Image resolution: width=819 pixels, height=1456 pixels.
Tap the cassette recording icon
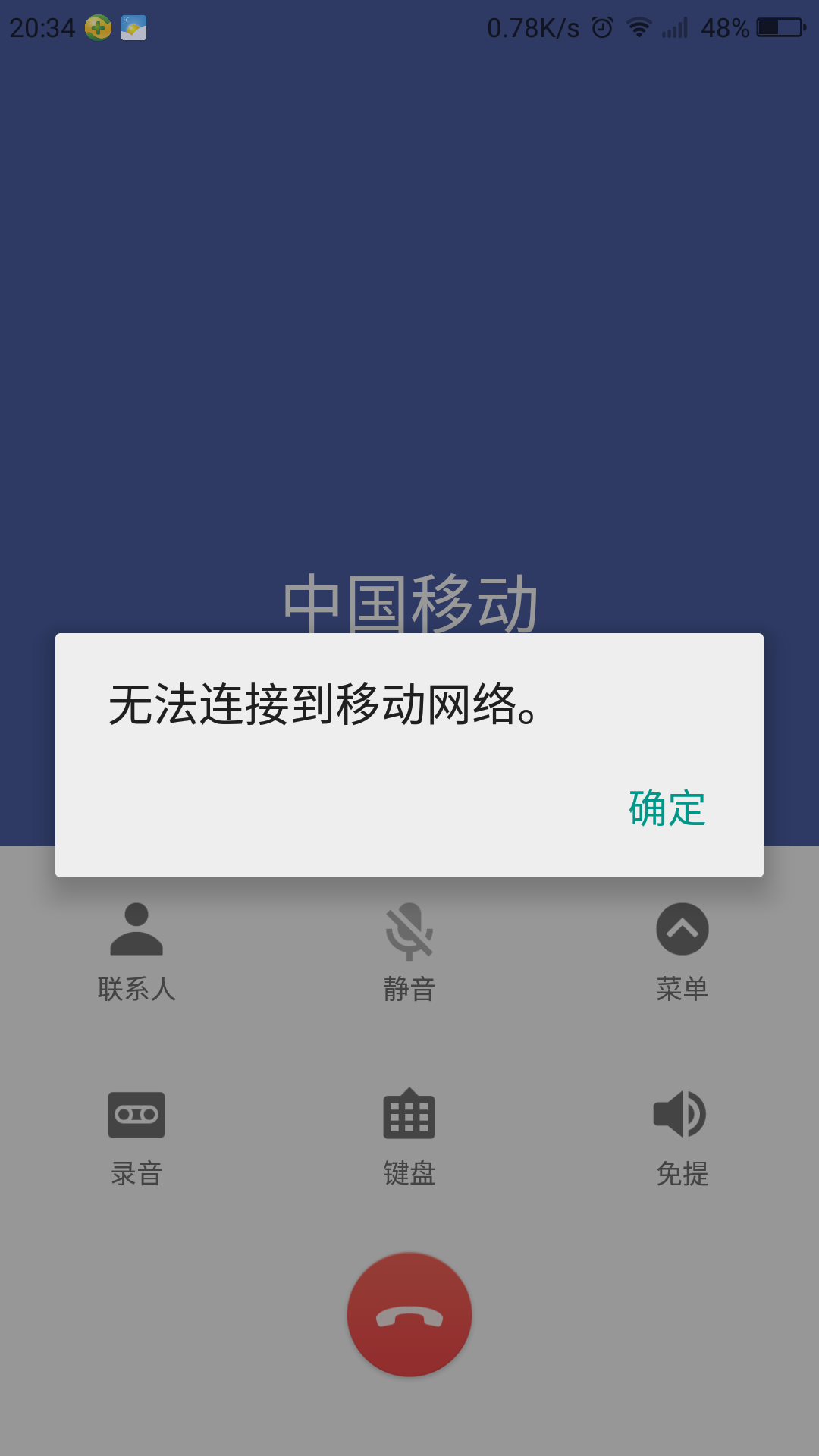tap(137, 1115)
